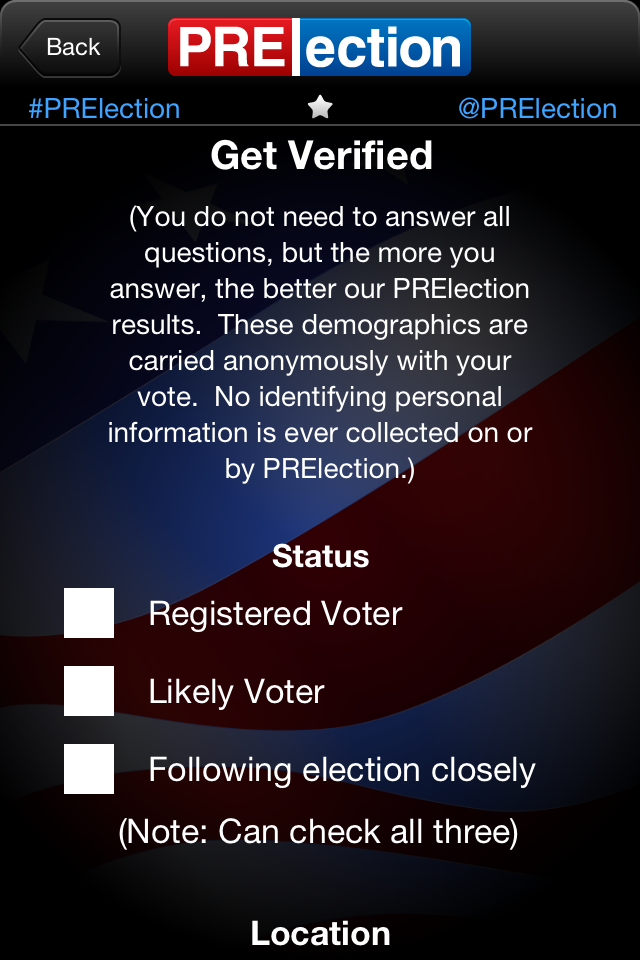Check the Registered Voter box

pos(89,613)
